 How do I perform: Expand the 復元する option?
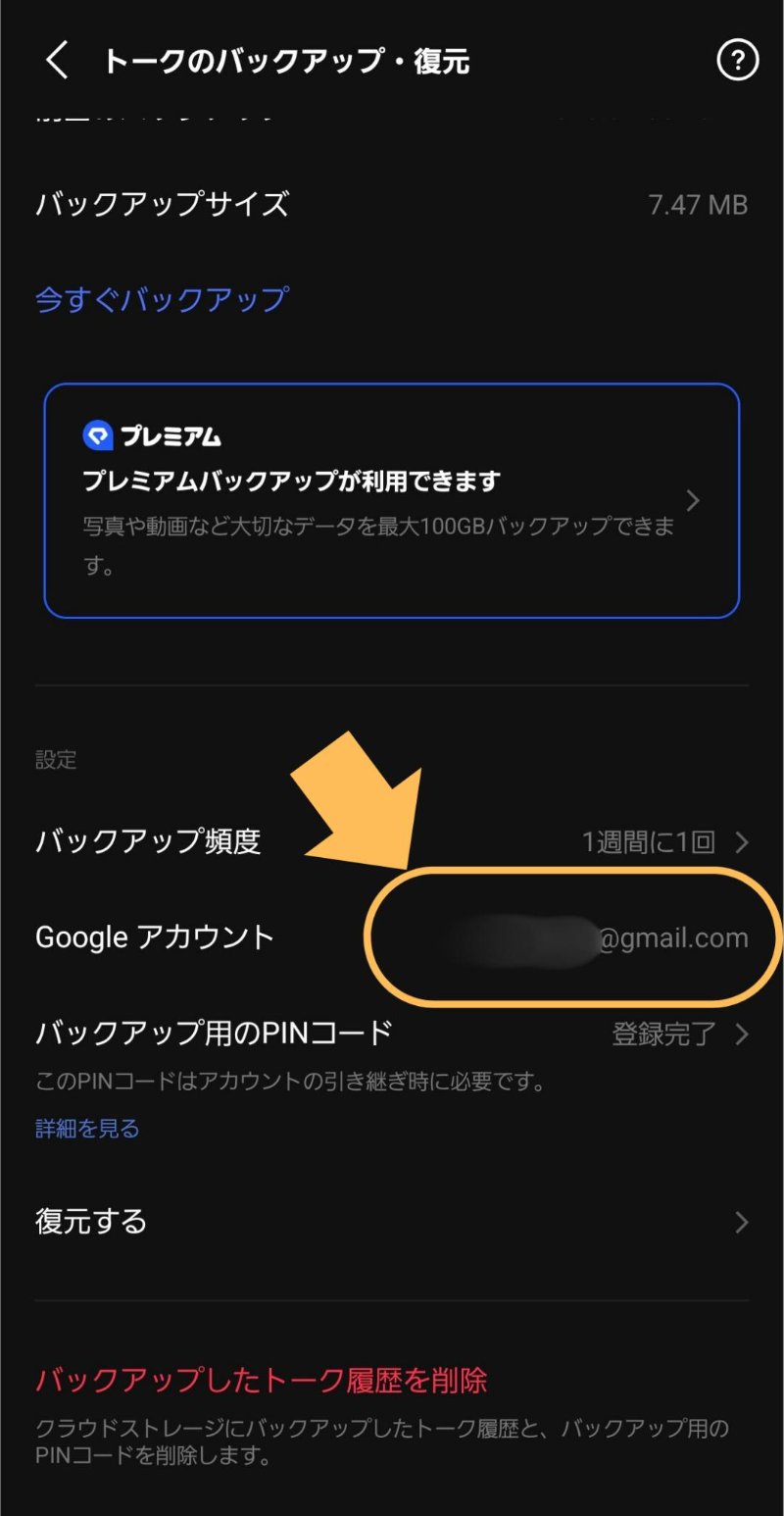click(88, 1222)
